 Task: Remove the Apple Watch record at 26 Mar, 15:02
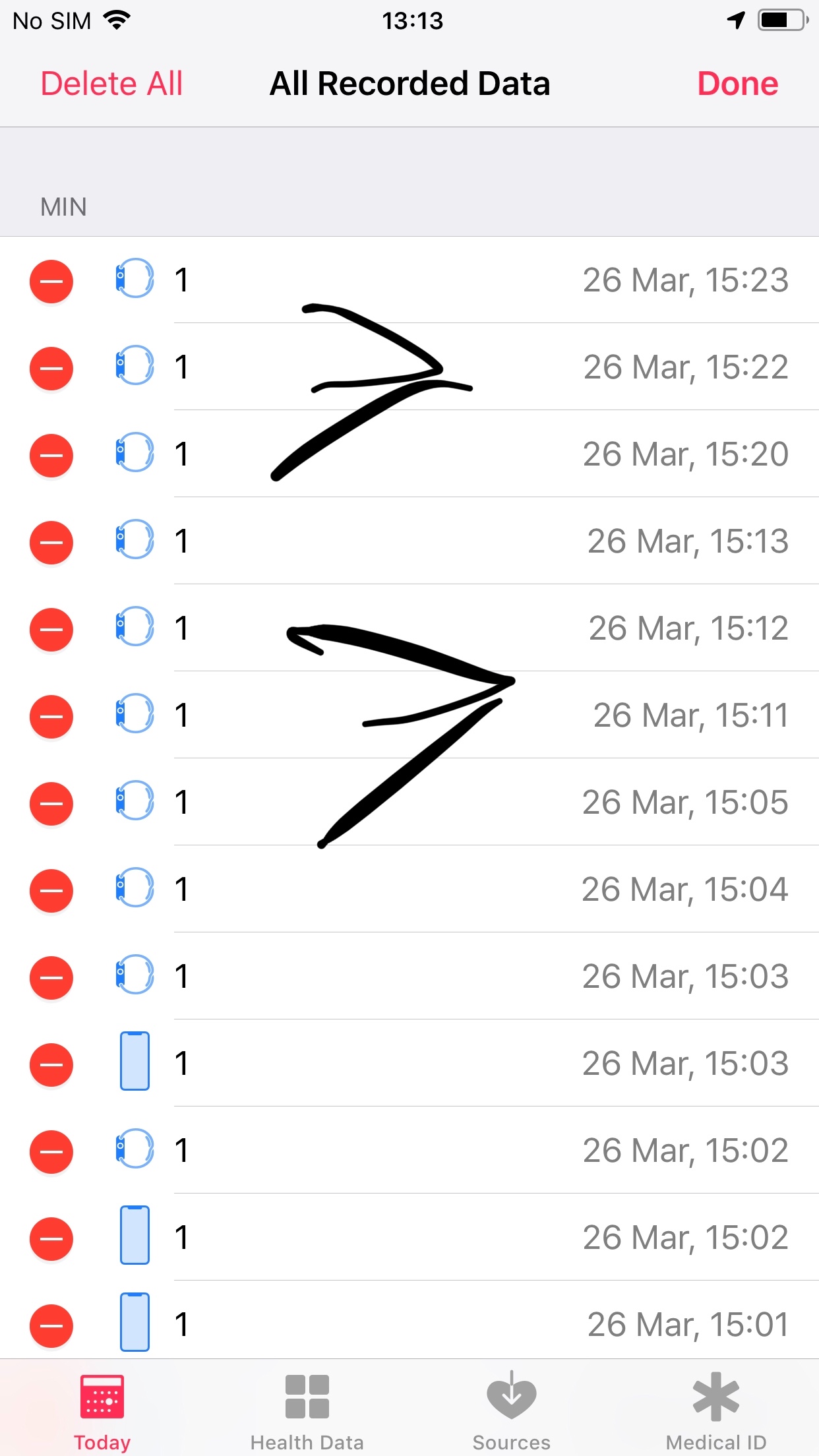51,1151
